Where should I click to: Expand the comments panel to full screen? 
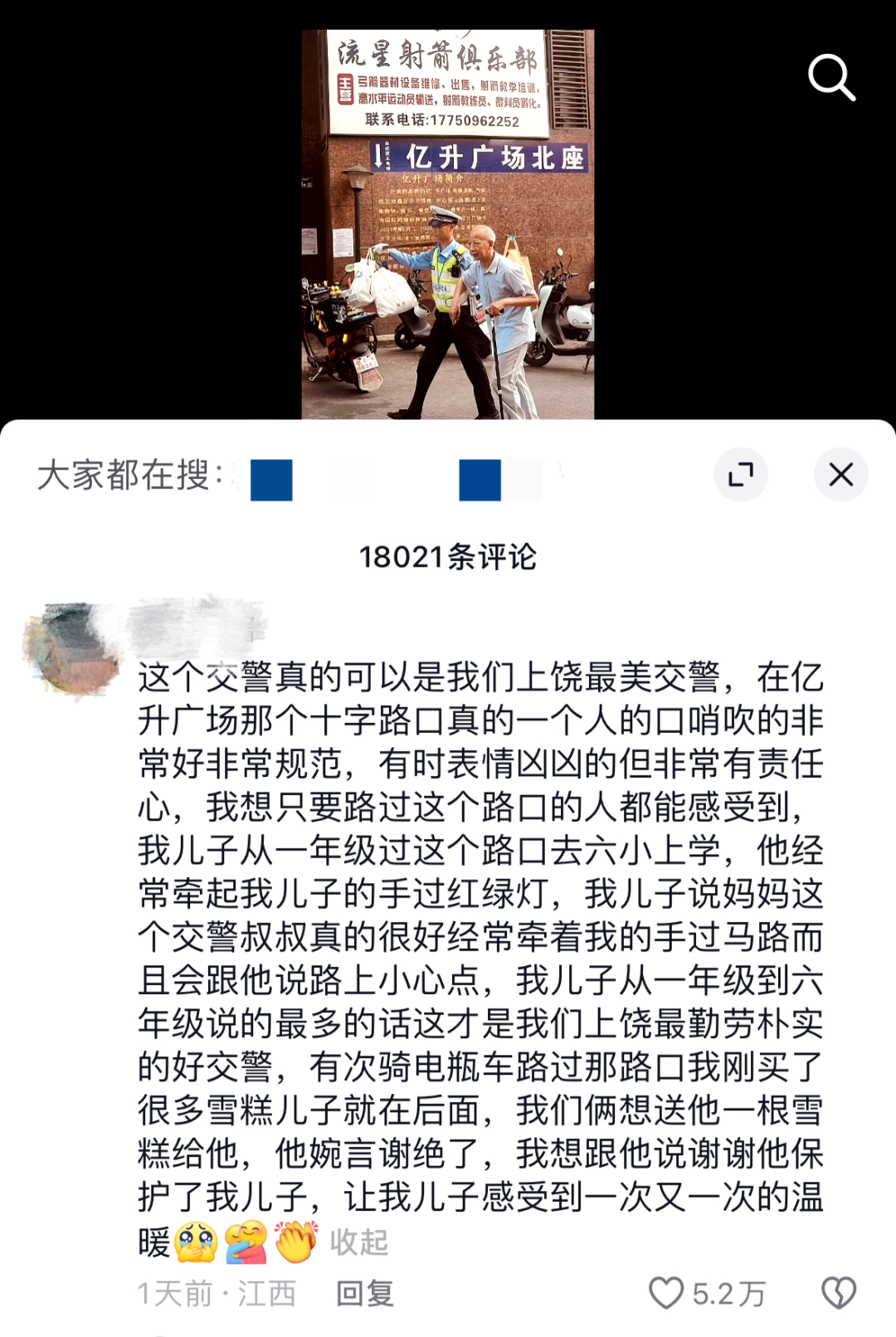tap(740, 475)
